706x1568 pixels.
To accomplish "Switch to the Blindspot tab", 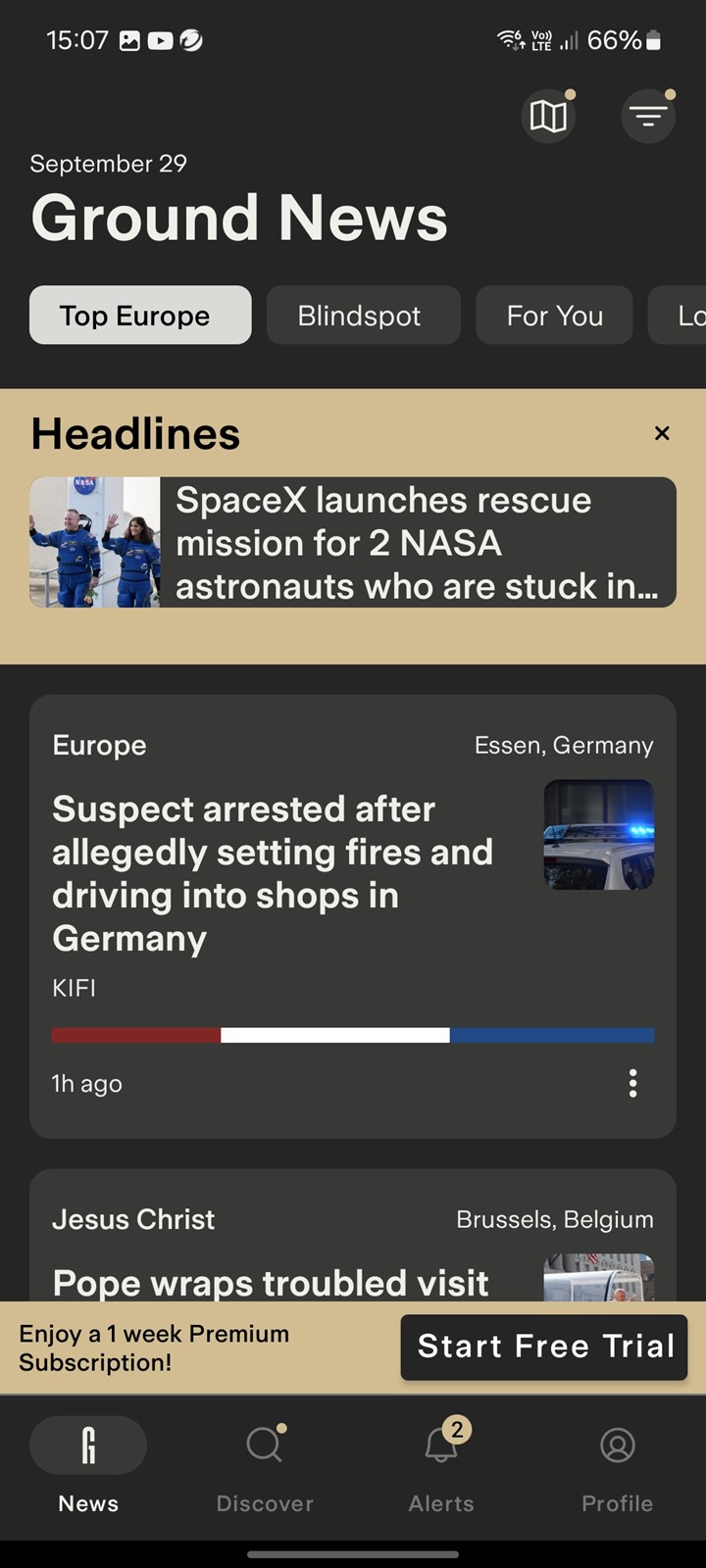I will click(x=363, y=315).
